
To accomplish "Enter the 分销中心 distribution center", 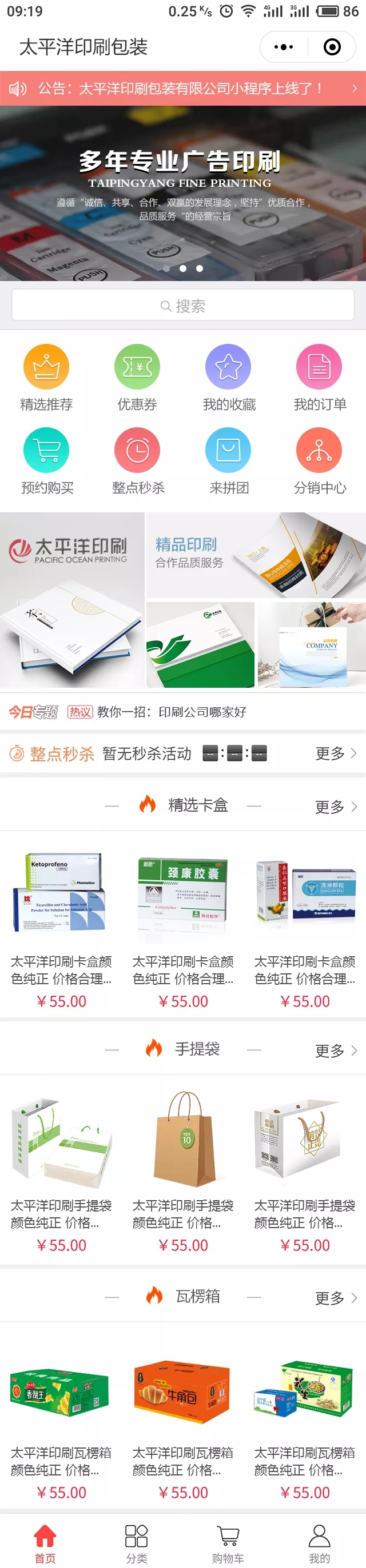I will pyautogui.click(x=320, y=461).
